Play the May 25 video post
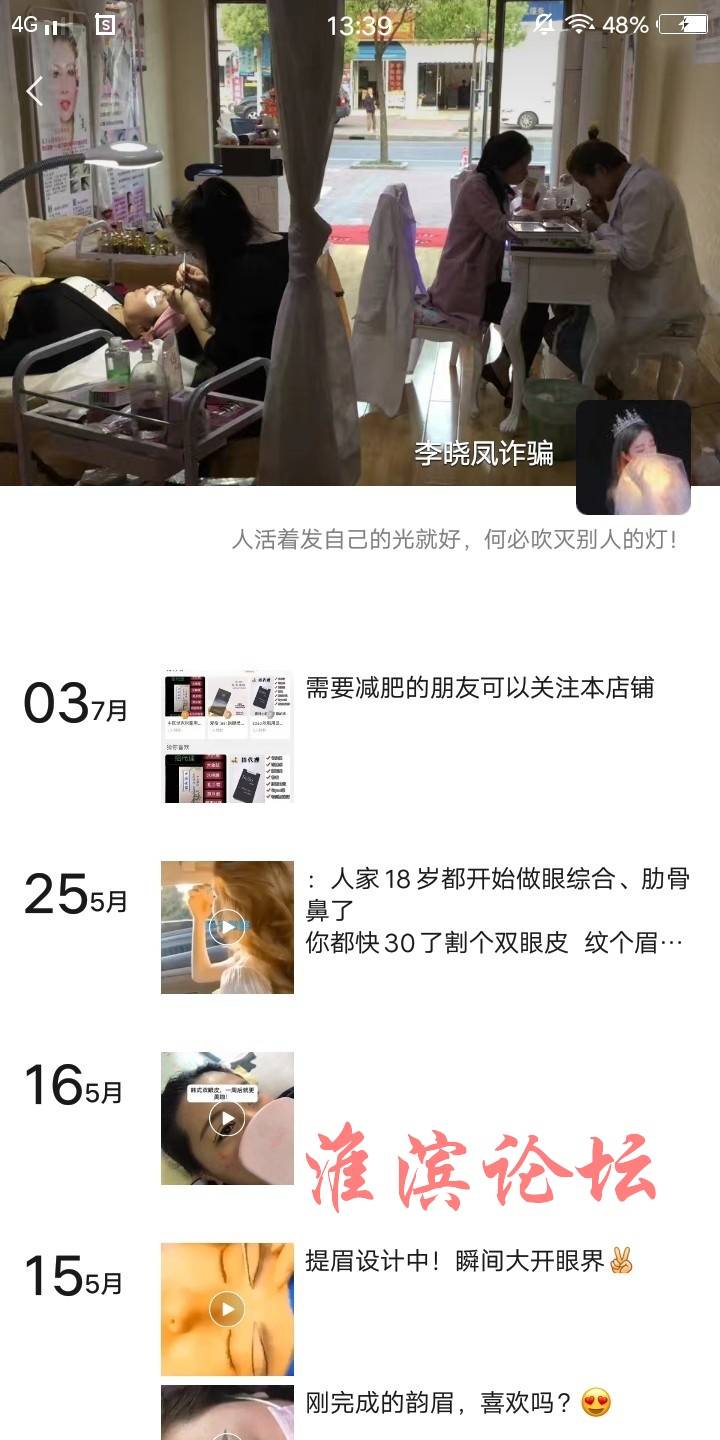 point(227,927)
